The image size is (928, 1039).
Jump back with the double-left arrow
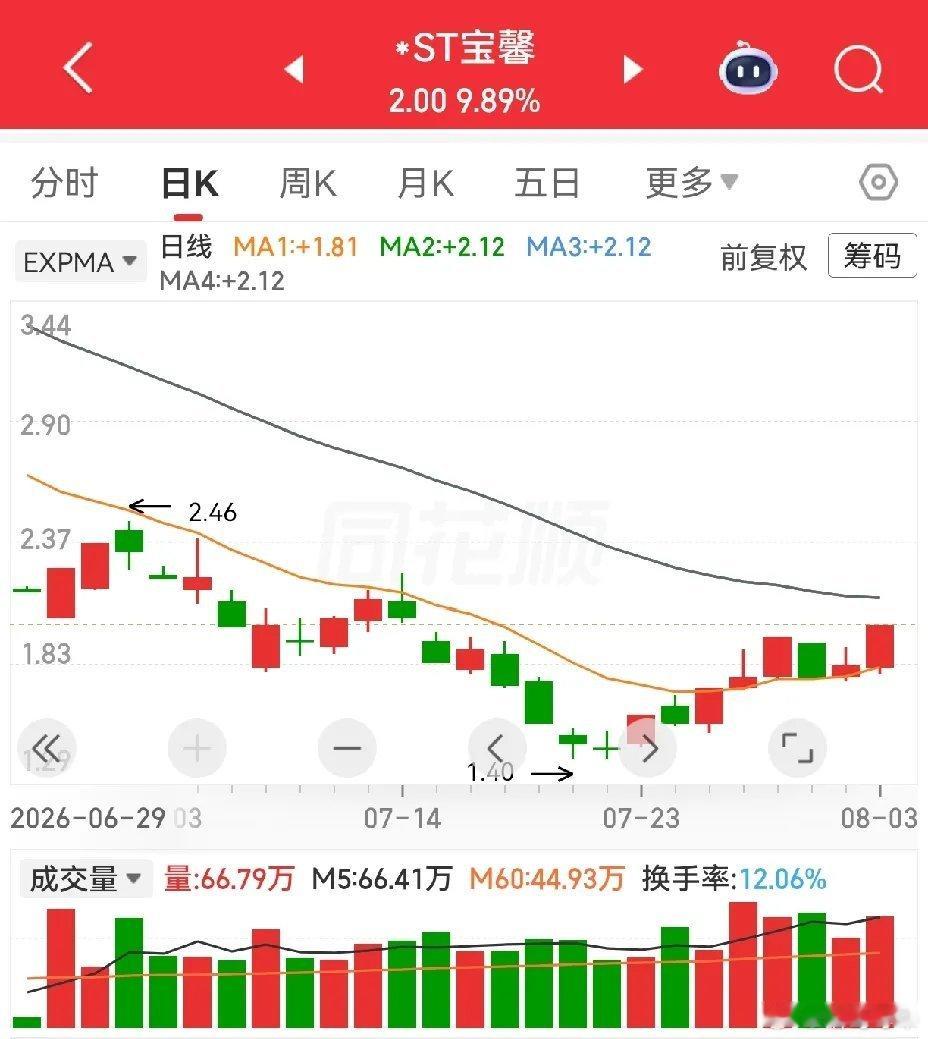(x=46, y=749)
